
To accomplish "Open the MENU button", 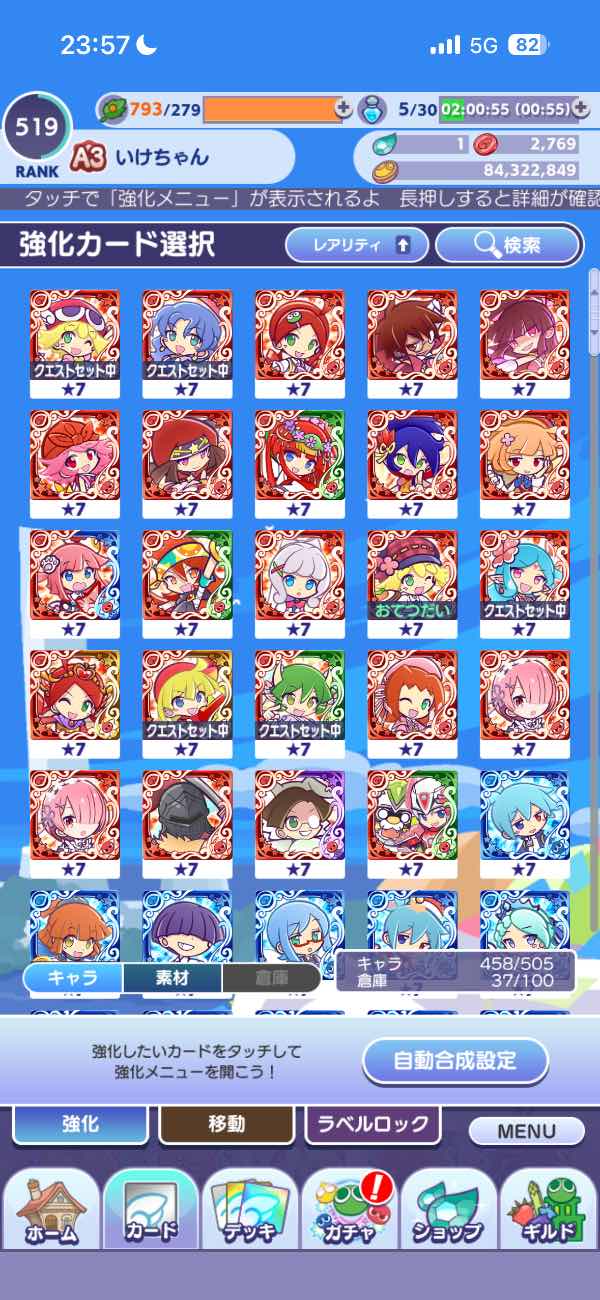I will [x=526, y=1131].
